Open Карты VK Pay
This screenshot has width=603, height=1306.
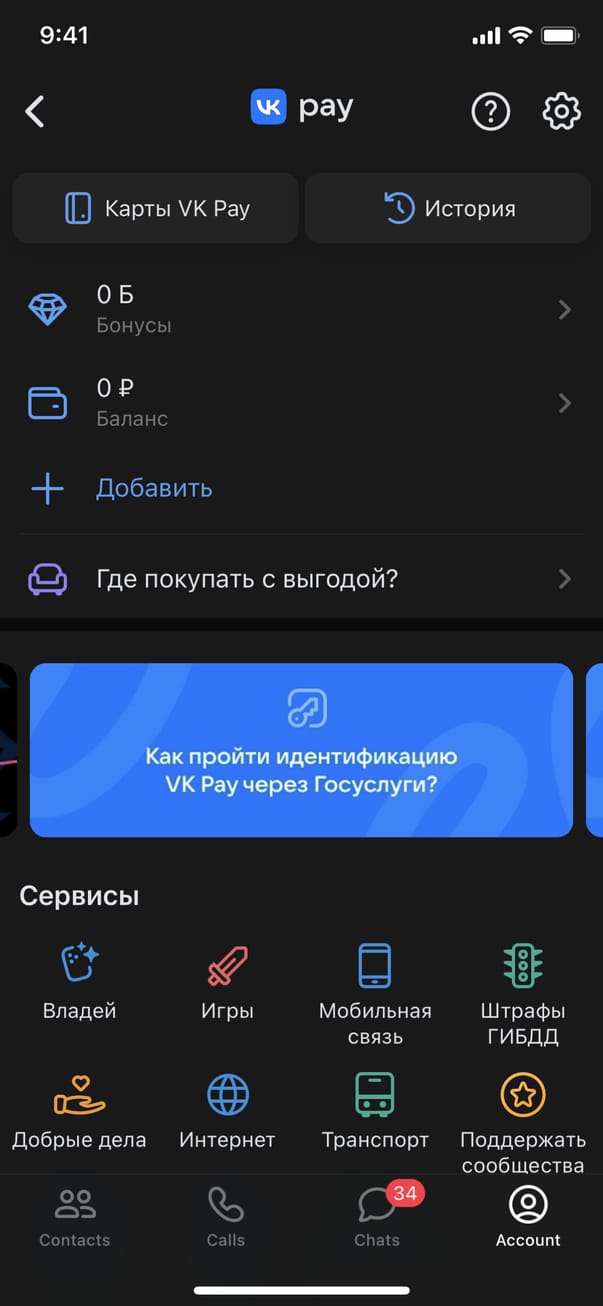(155, 208)
